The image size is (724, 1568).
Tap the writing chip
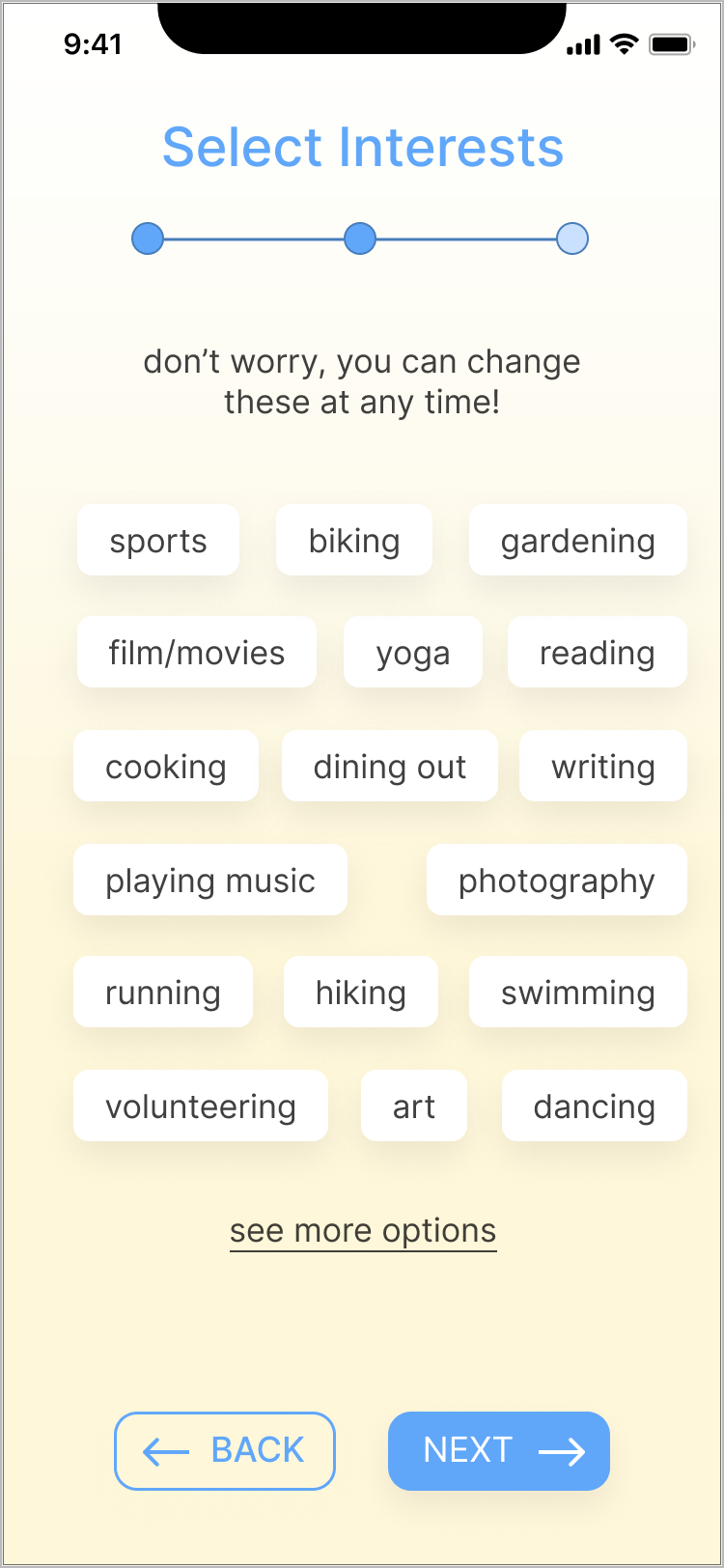602,767
